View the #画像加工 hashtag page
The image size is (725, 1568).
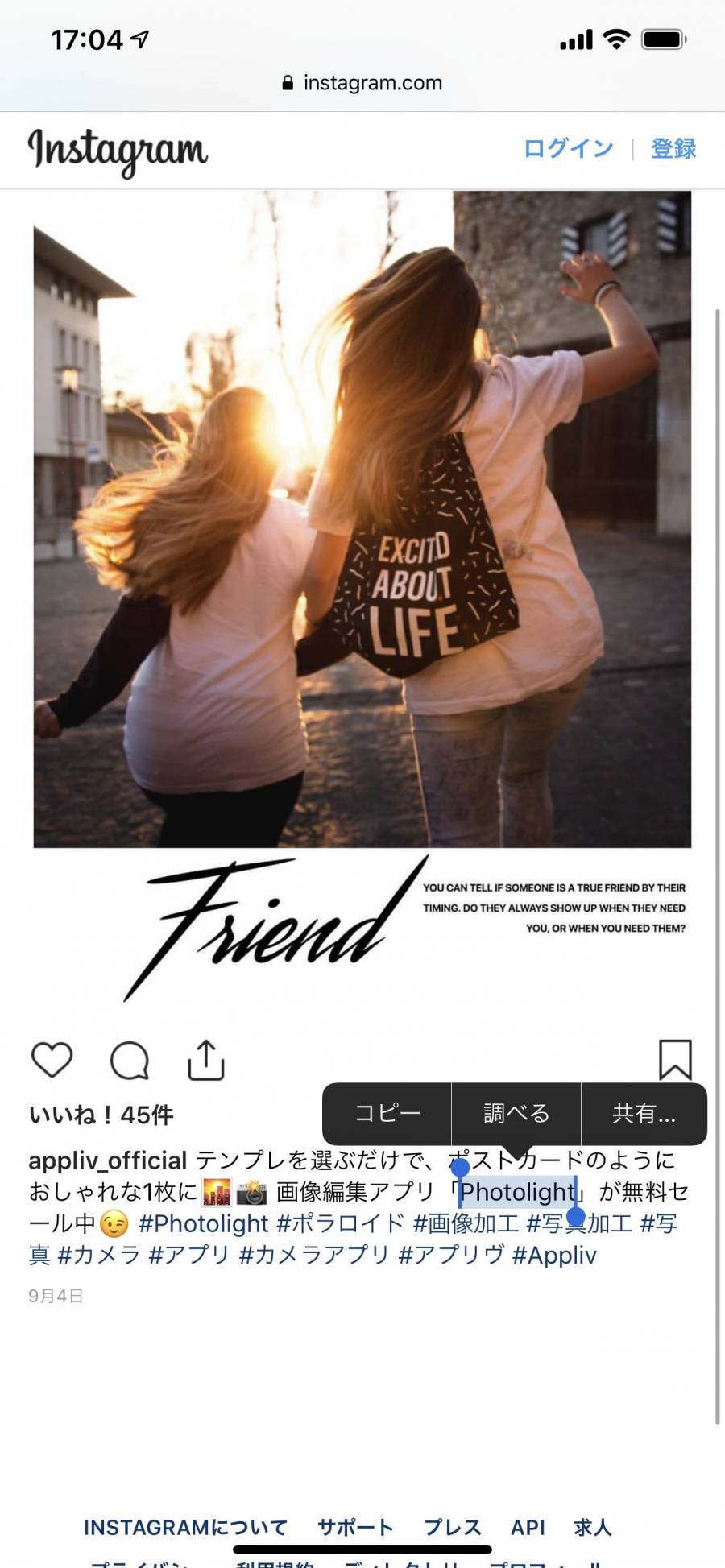(x=466, y=1224)
